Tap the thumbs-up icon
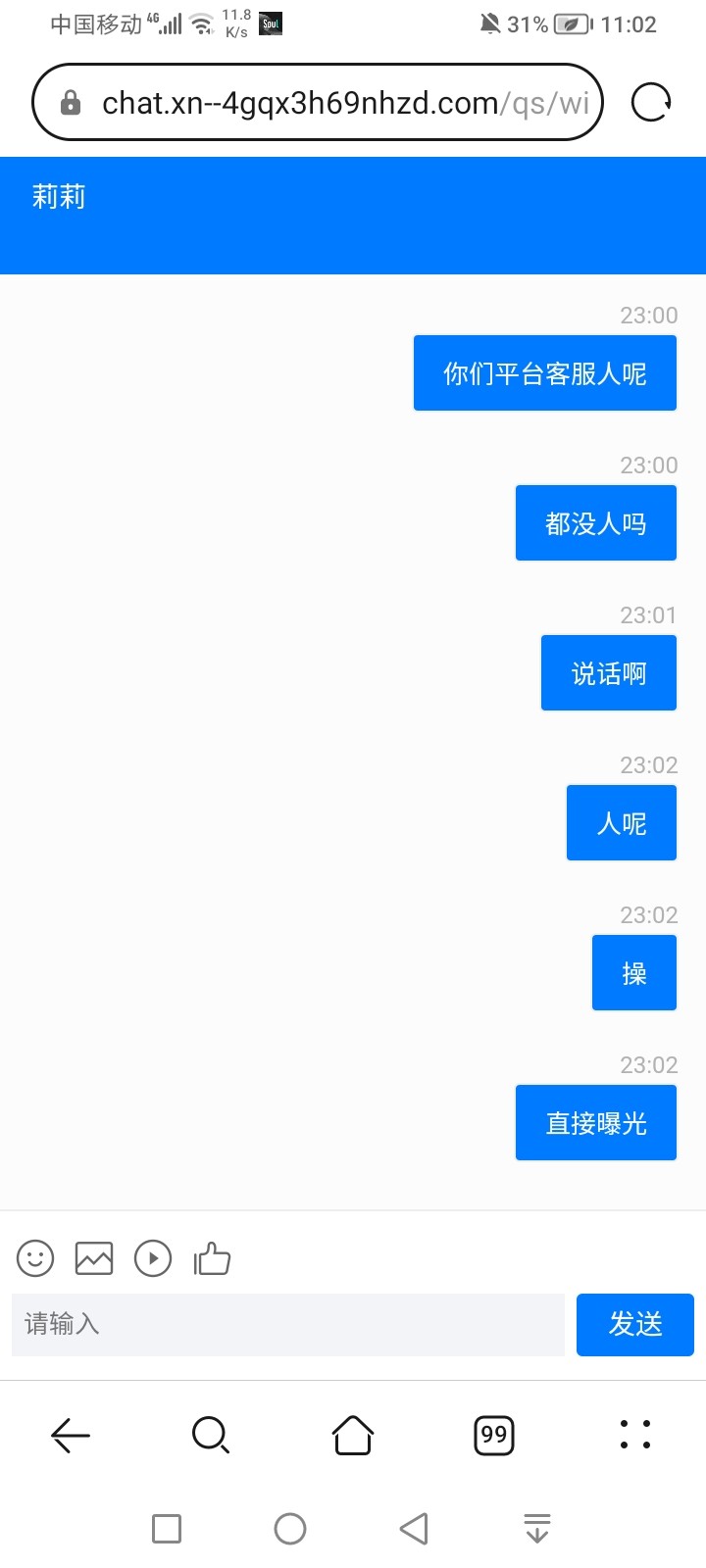706x1568 pixels. tap(212, 1258)
